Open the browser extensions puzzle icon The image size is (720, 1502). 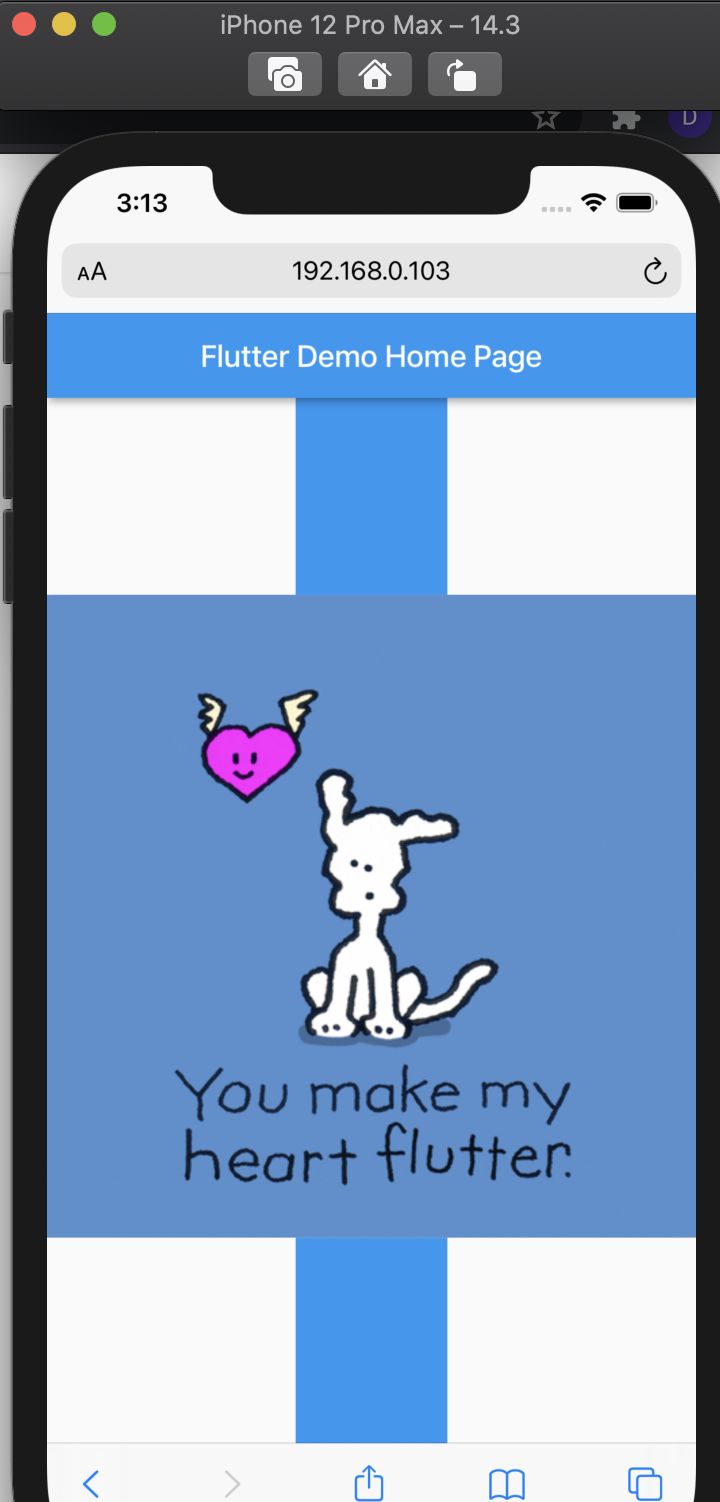click(625, 118)
